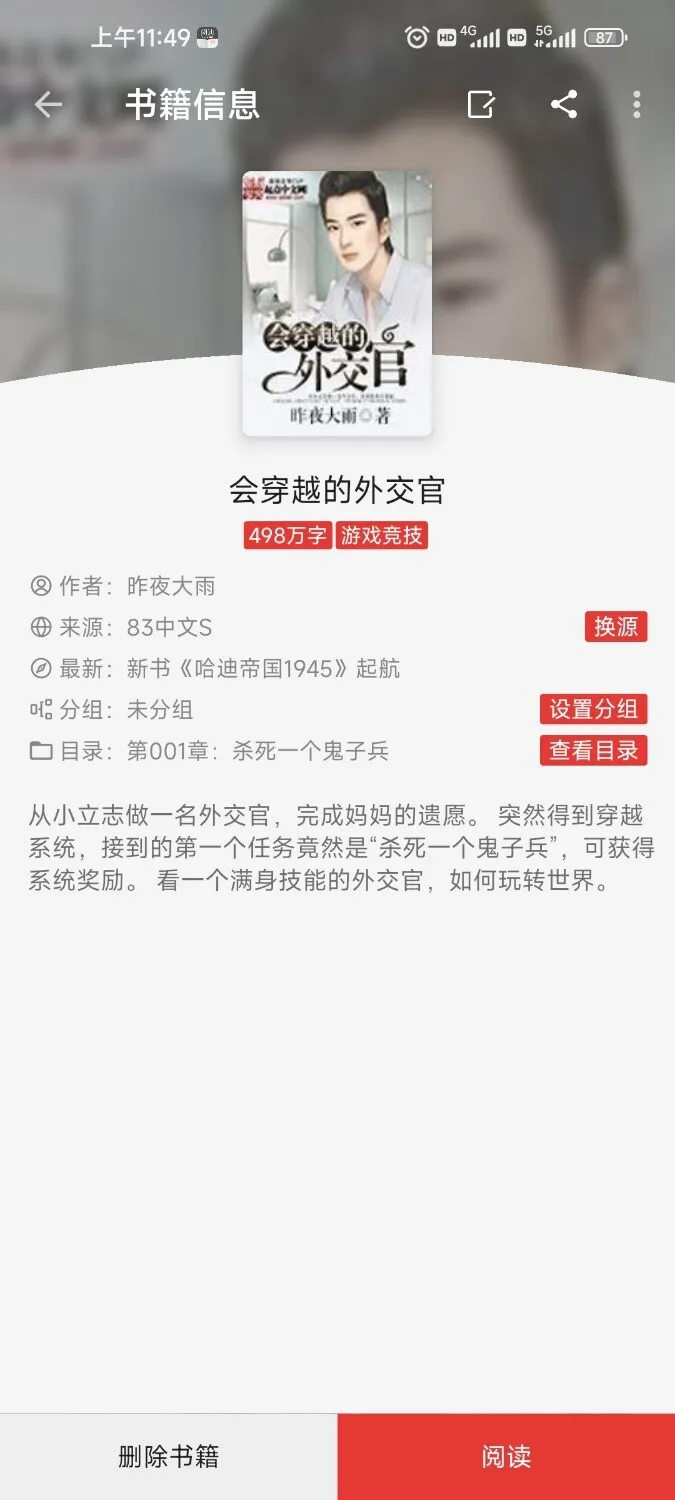The width and height of the screenshot is (675, 1500).
Task: Tap the 换源 button to change source
Action: (616, 627)
